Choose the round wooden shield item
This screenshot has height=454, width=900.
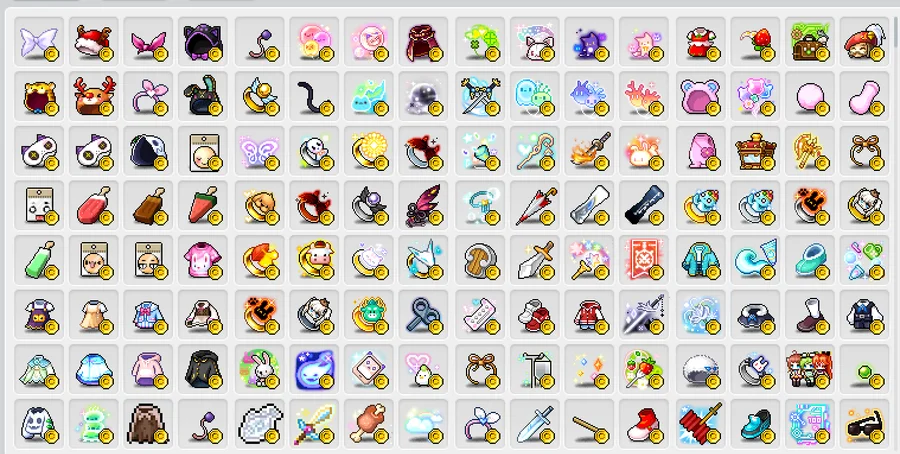coord(478,260)
